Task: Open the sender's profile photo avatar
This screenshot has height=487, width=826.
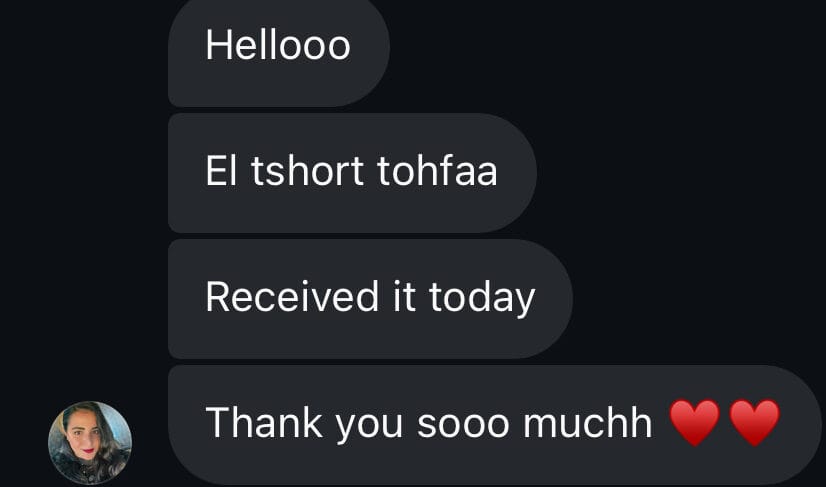Action: click(90, 442)
